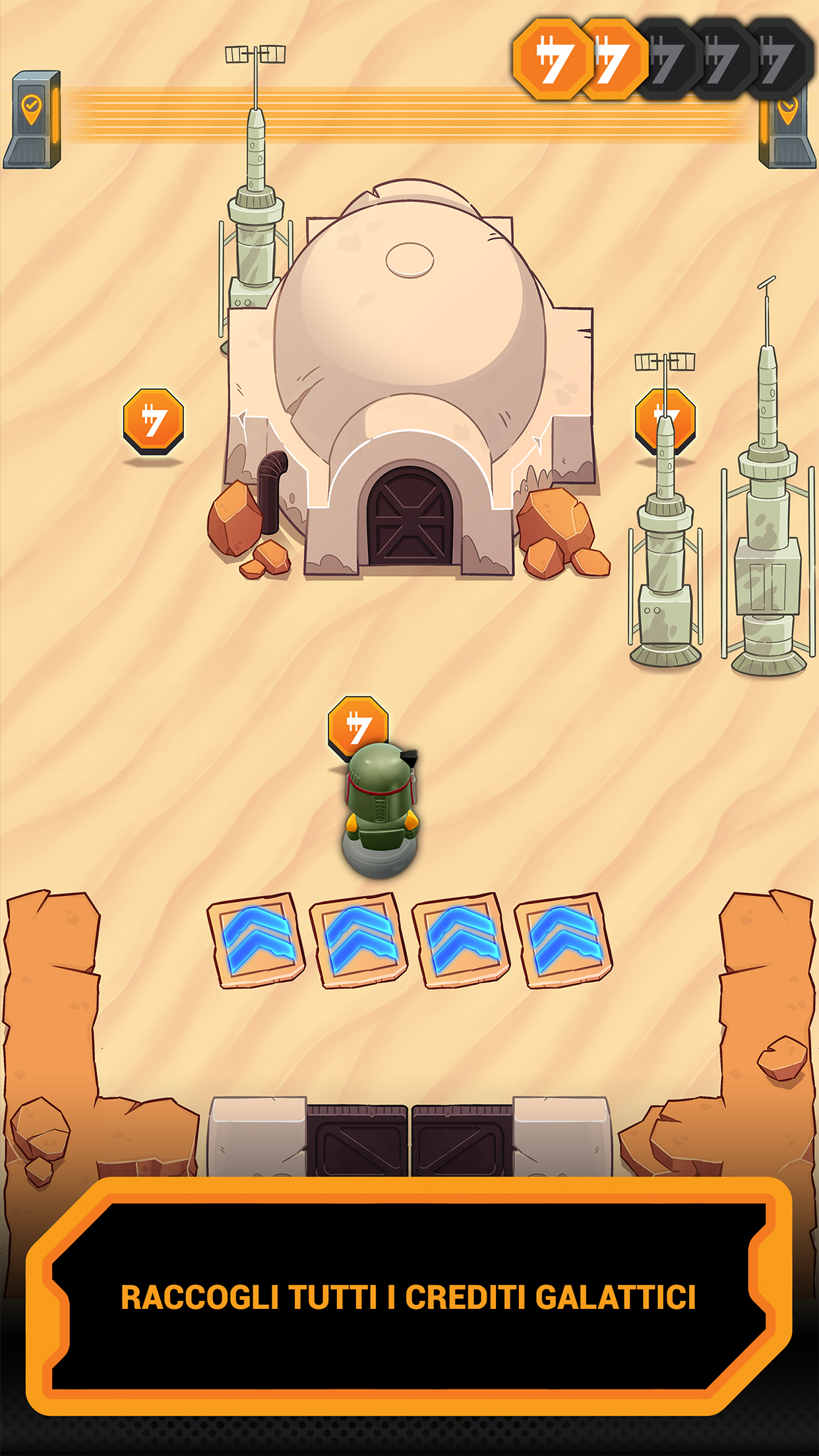Tap the galactic credit left of the hut
Image resolution: width=819 pixels, height=1456 pixels.
(154, 421)
